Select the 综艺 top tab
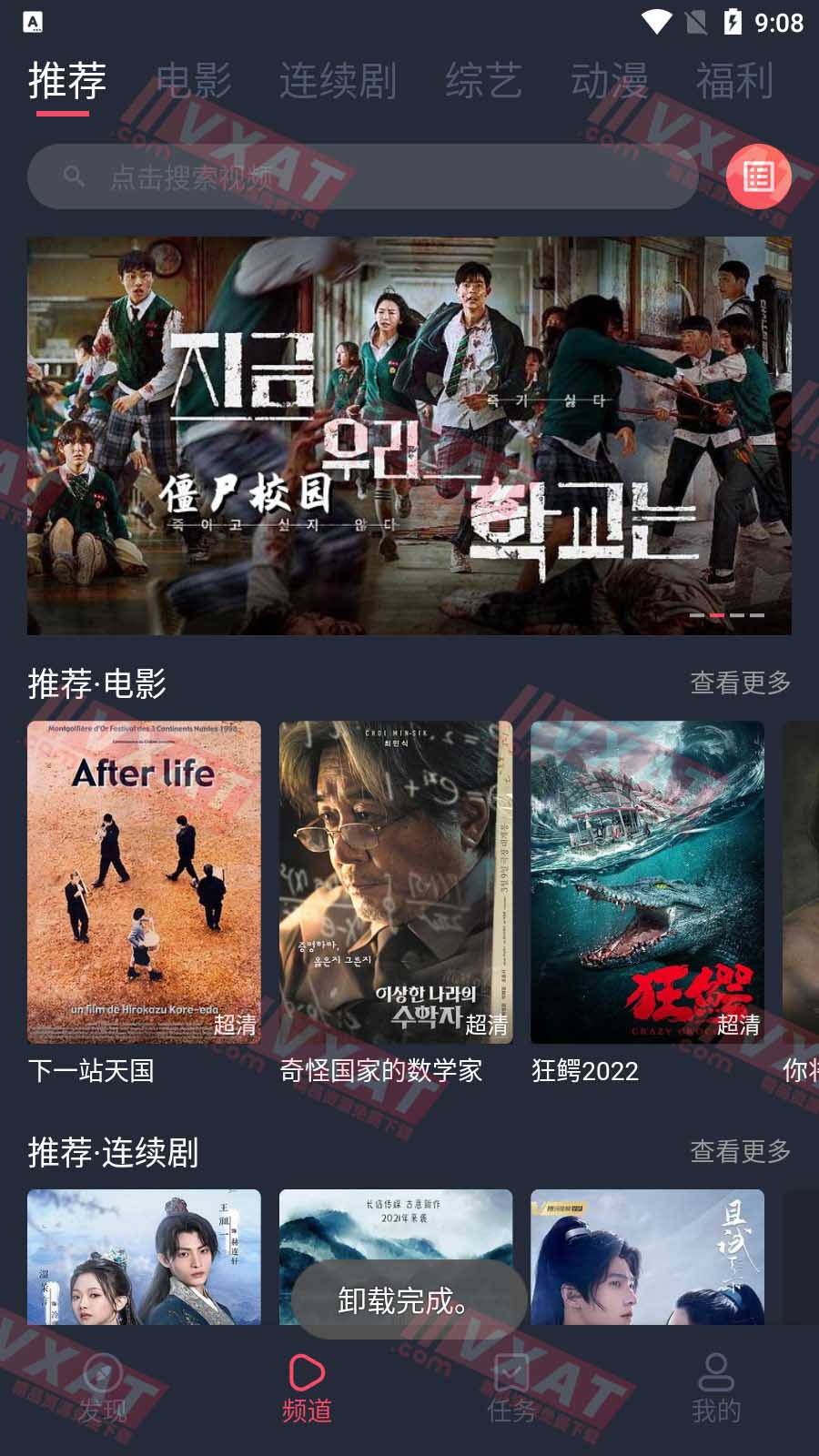Image resolution: width=819 pixels, height=1456 pixels. pyautogui.click(x=483, y=80)
